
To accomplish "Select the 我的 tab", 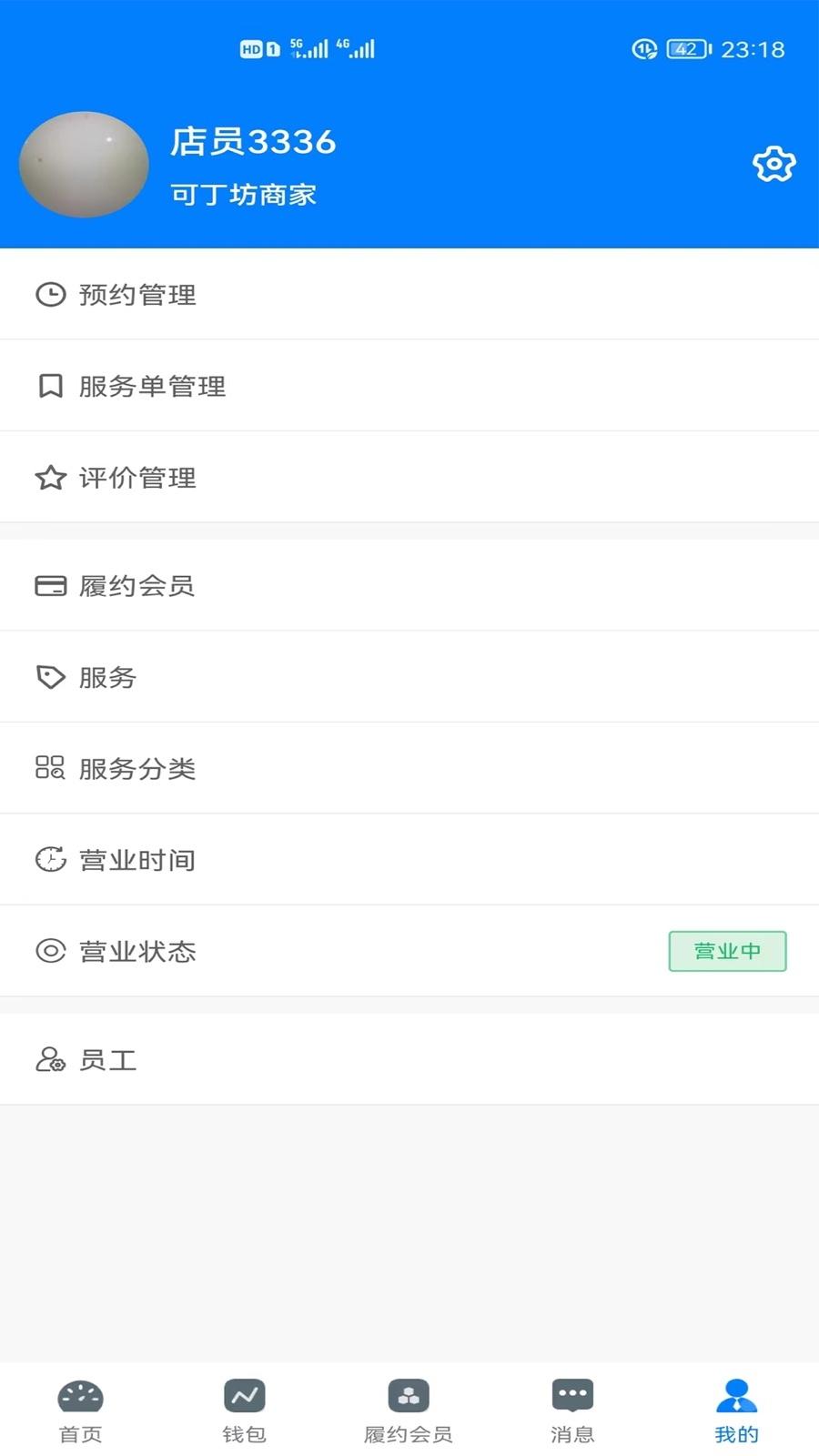I will (736, 1411).
